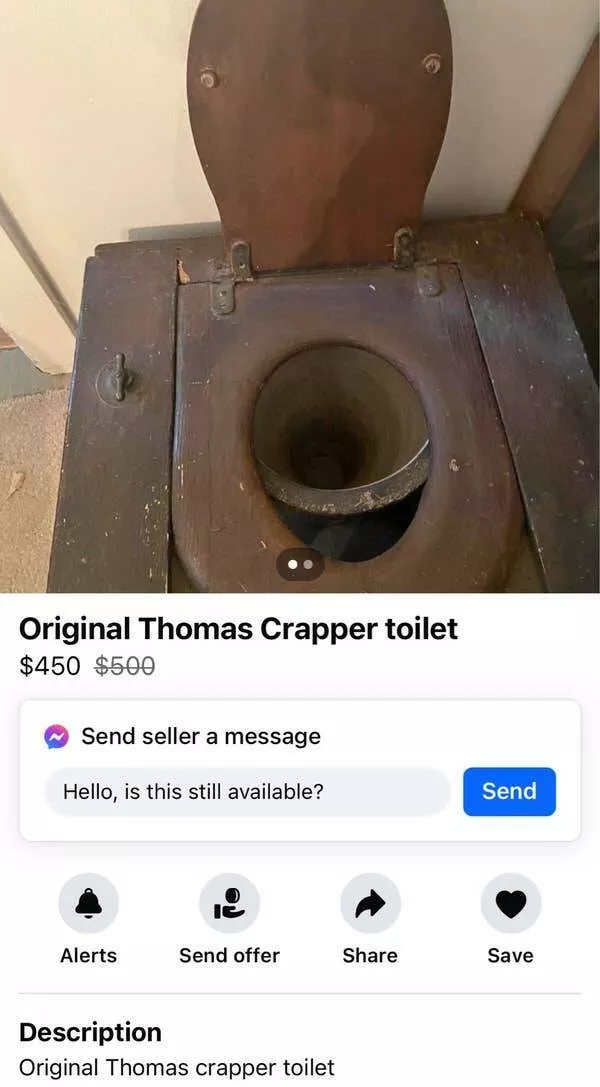600x1087 pixels.
Task: Tap Send offer to the seller
Action: coord(229,904)
